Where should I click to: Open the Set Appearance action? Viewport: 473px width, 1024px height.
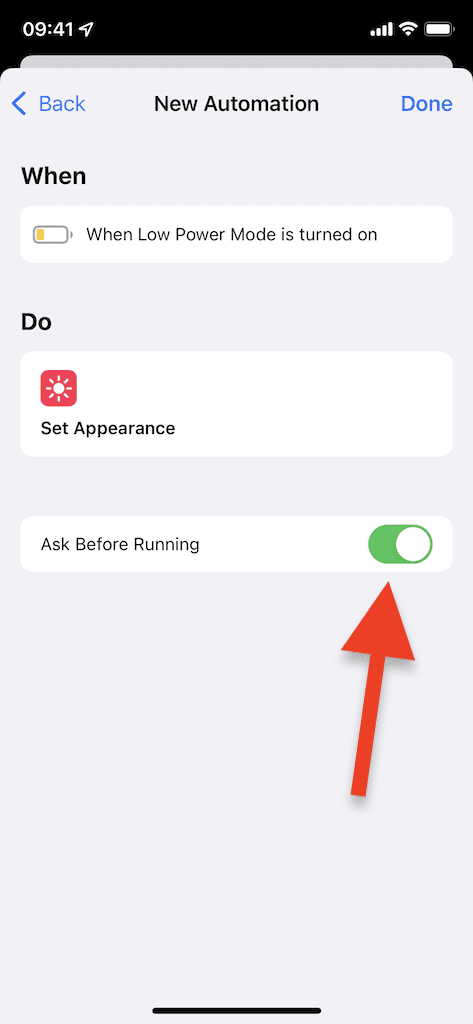(x=236, y=404)
